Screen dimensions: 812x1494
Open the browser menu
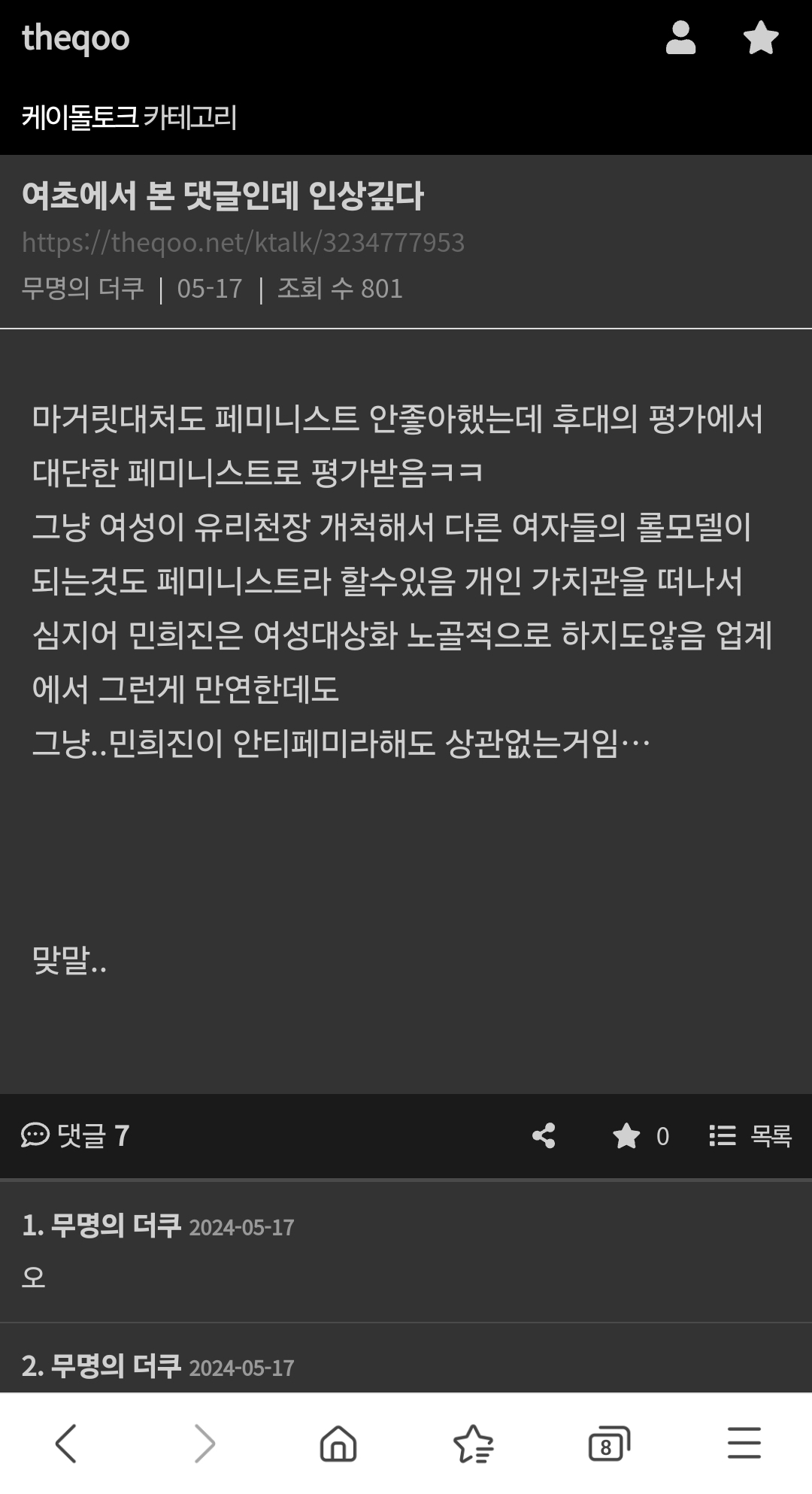744,1443
